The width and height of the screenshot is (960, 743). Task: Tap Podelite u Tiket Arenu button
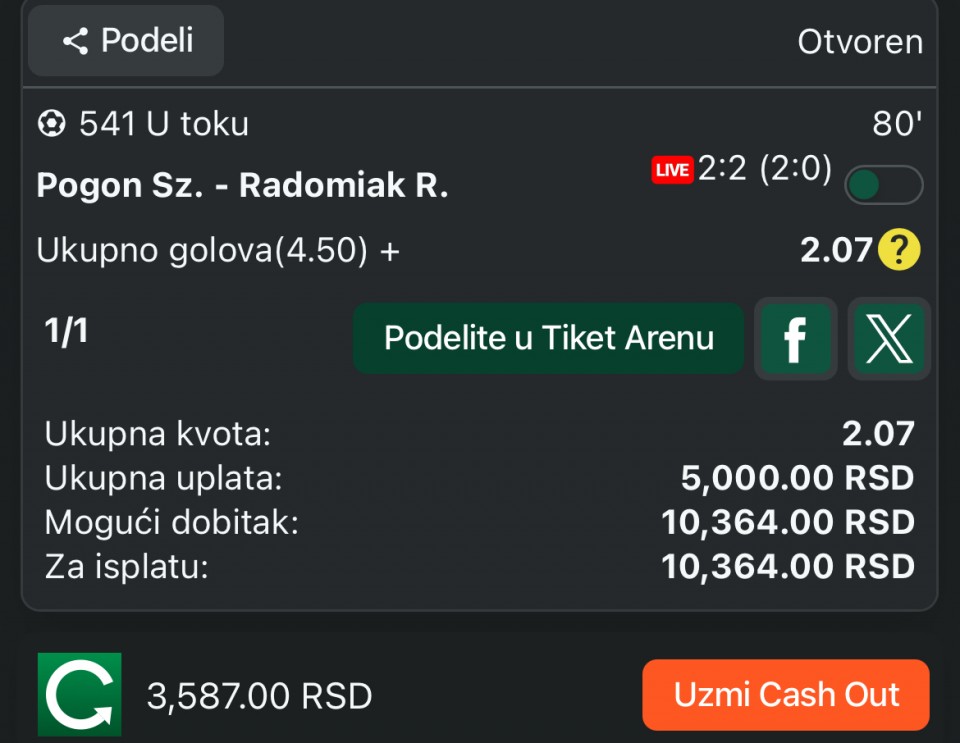(548, 338)
